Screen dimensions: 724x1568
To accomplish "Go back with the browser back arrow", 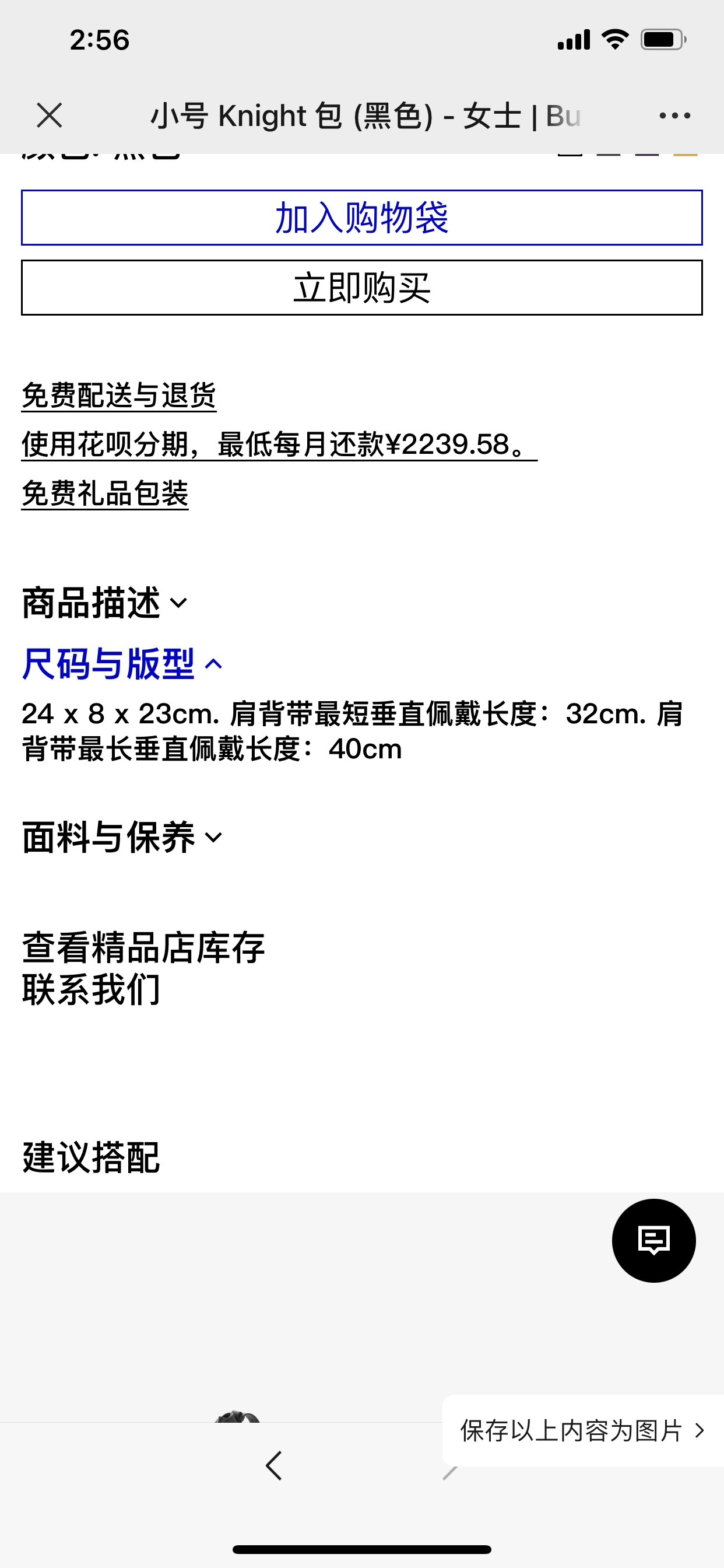I will point(274,1466).
